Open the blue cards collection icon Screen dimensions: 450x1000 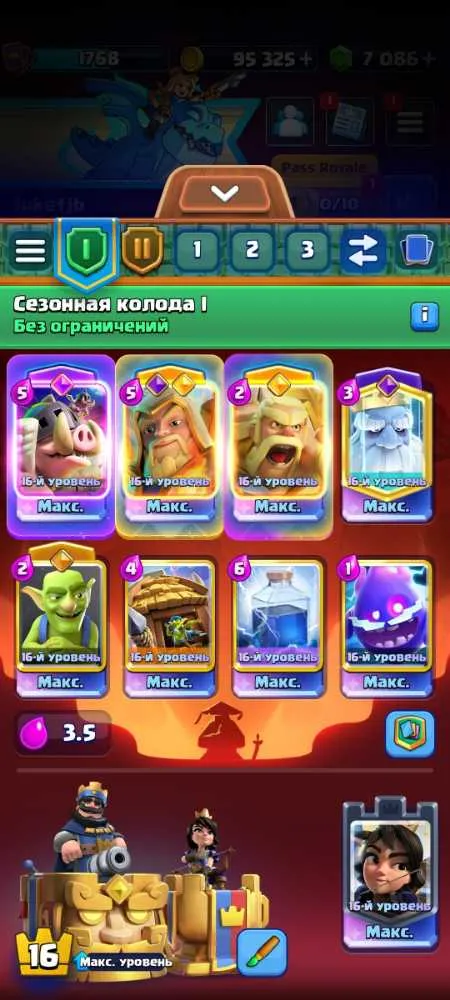pos(417,250)
